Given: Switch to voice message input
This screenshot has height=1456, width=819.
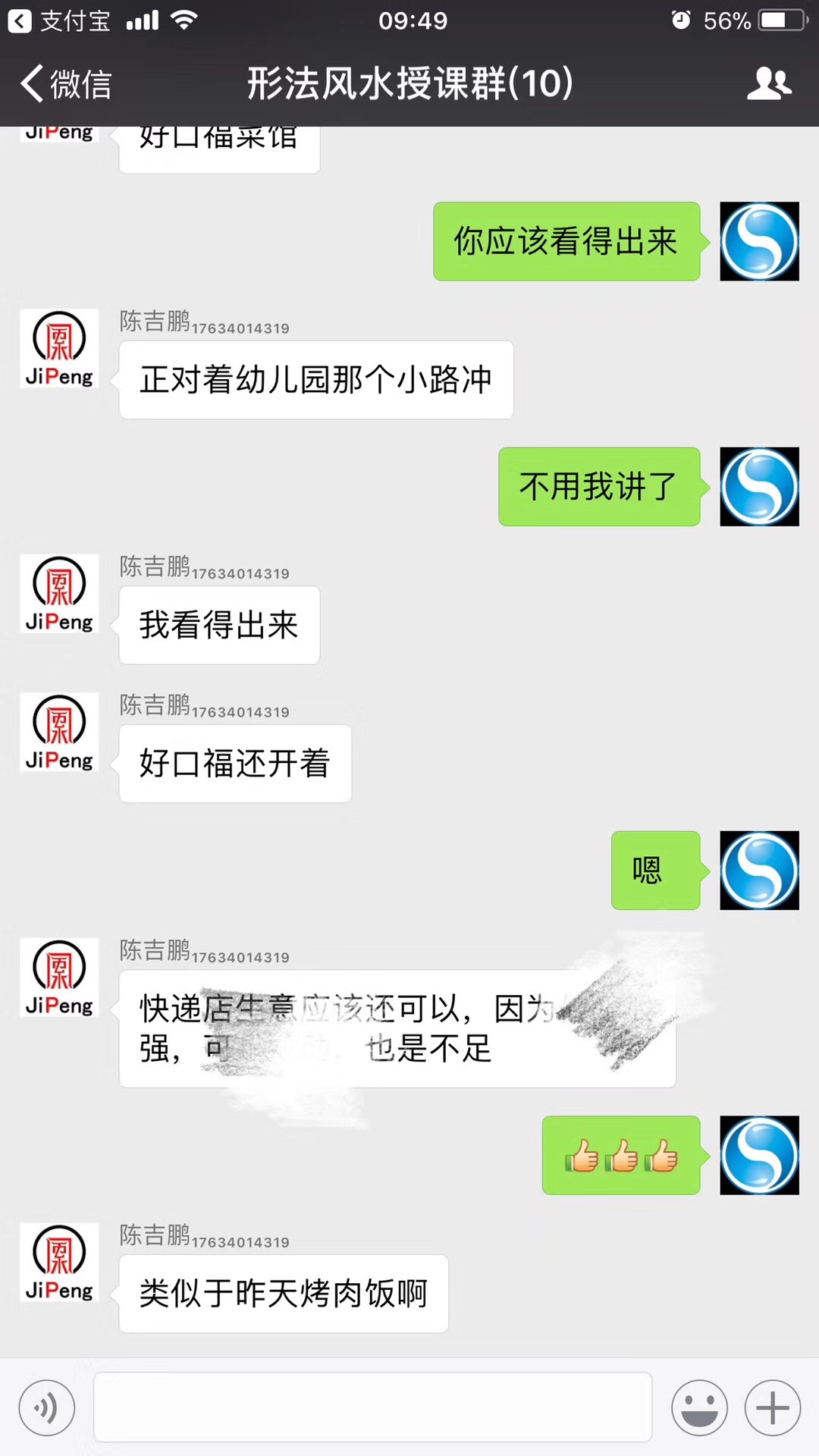Looking at the screenshot, I should point(47,1408).
